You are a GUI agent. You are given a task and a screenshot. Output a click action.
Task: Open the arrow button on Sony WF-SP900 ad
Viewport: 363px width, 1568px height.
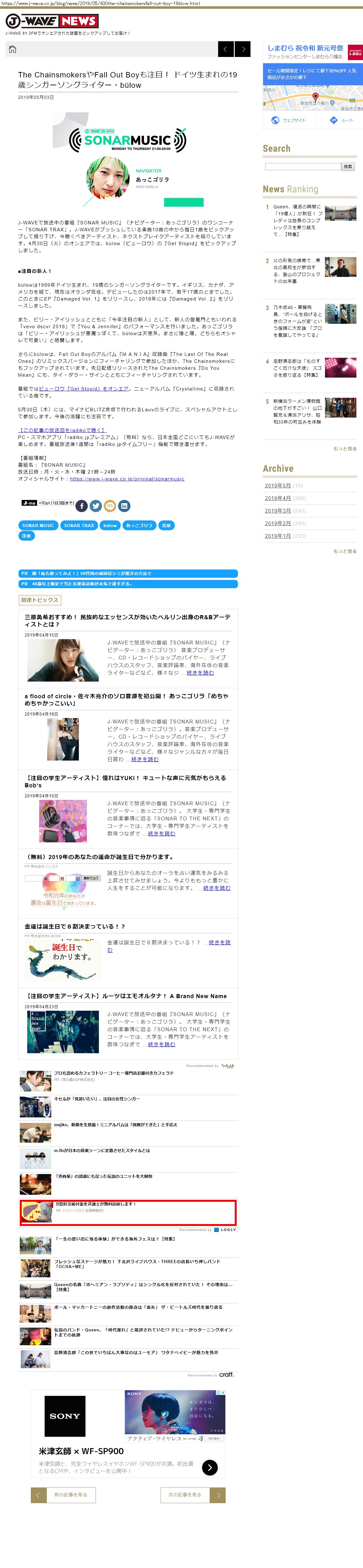(x=210, y=1467)
